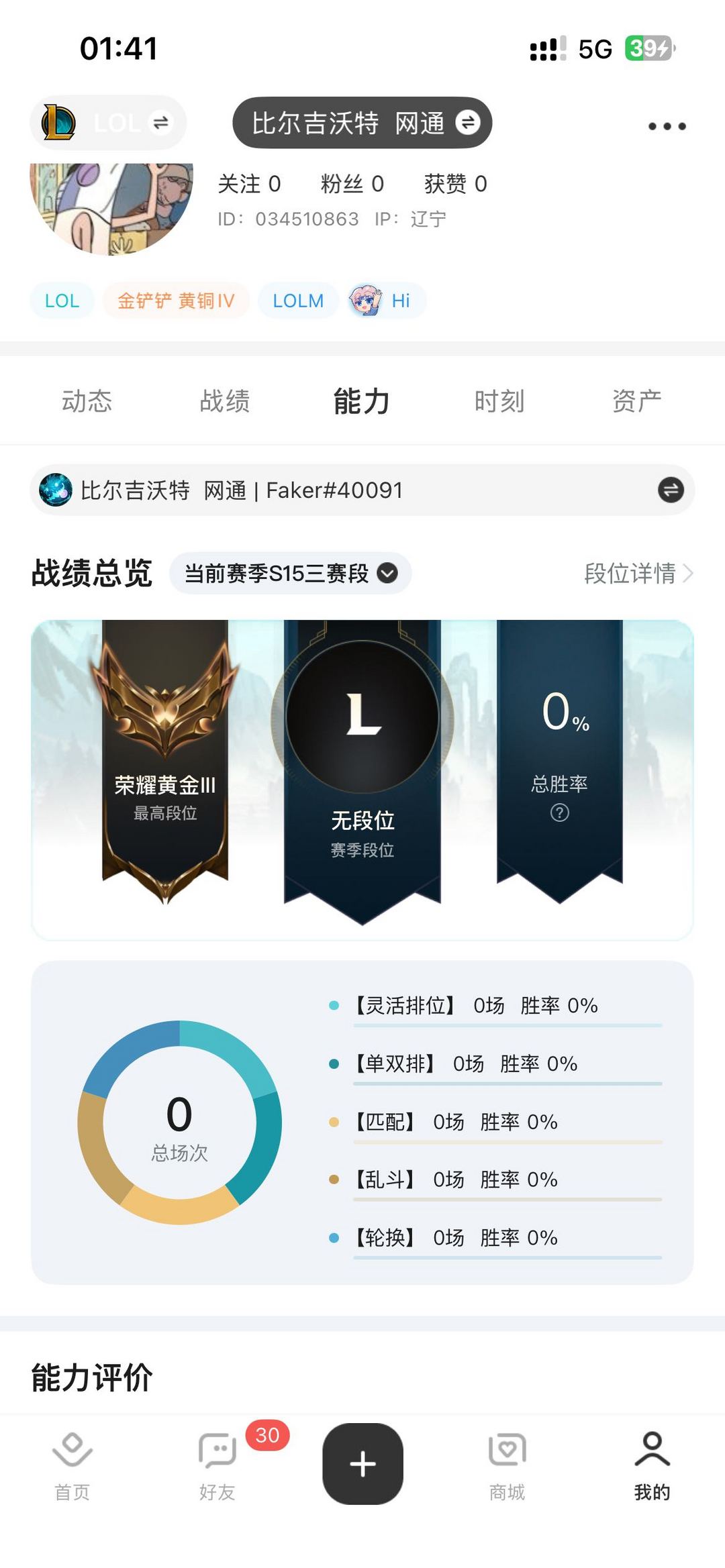Switch to the 战绩 tab

point(225,401)
